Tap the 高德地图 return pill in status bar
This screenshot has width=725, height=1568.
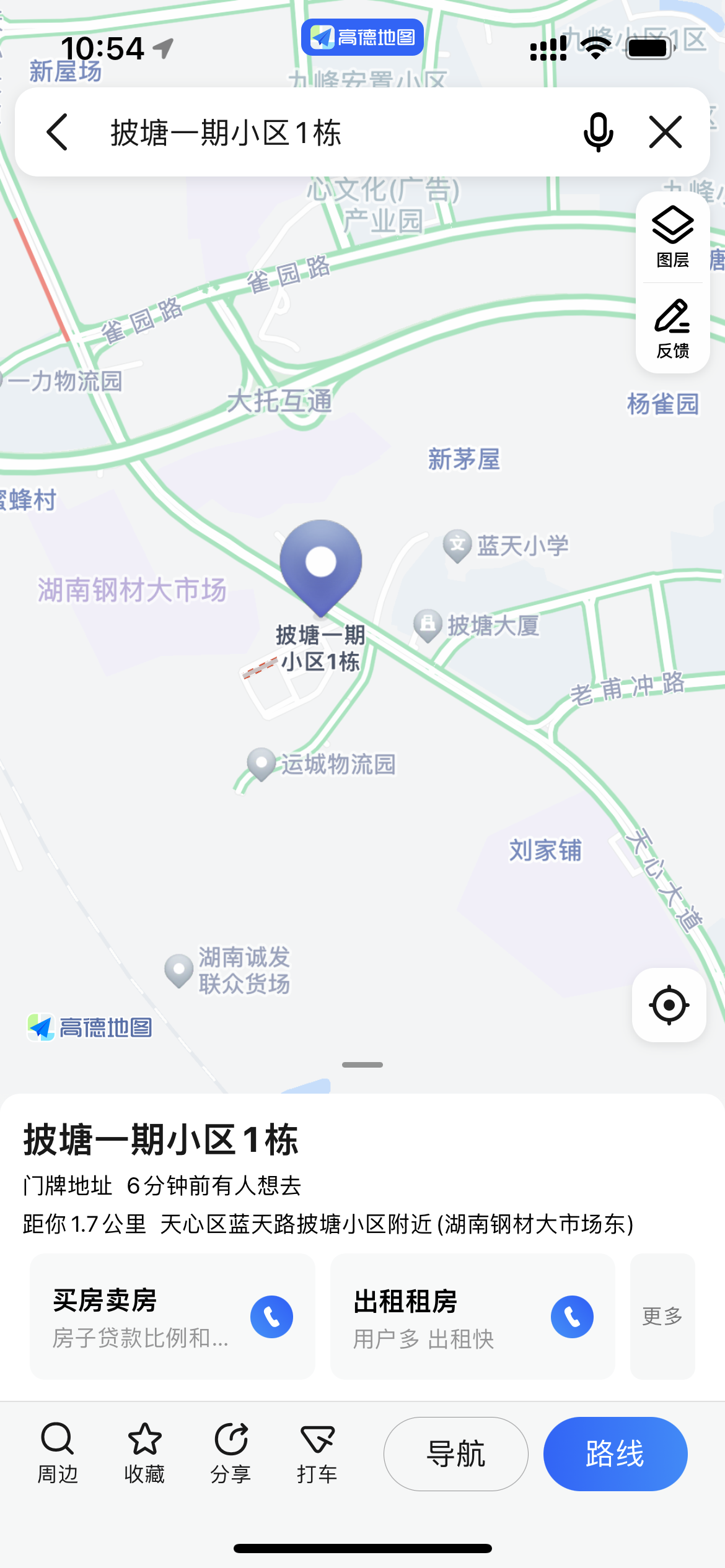click(x=362, y=37)
